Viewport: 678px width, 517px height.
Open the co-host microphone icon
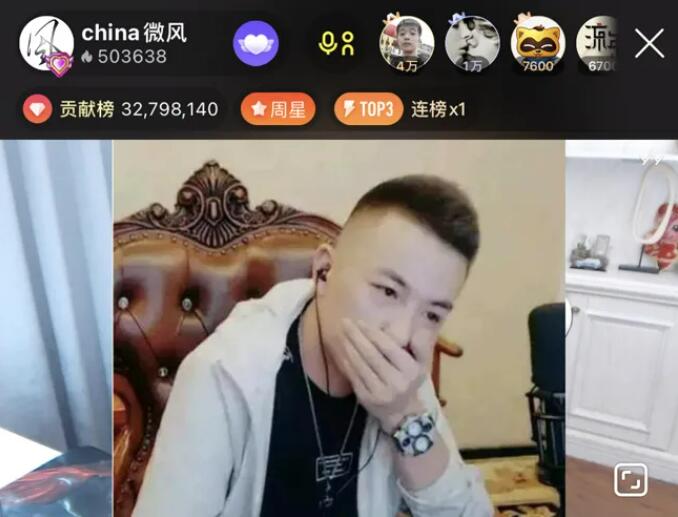336,43
